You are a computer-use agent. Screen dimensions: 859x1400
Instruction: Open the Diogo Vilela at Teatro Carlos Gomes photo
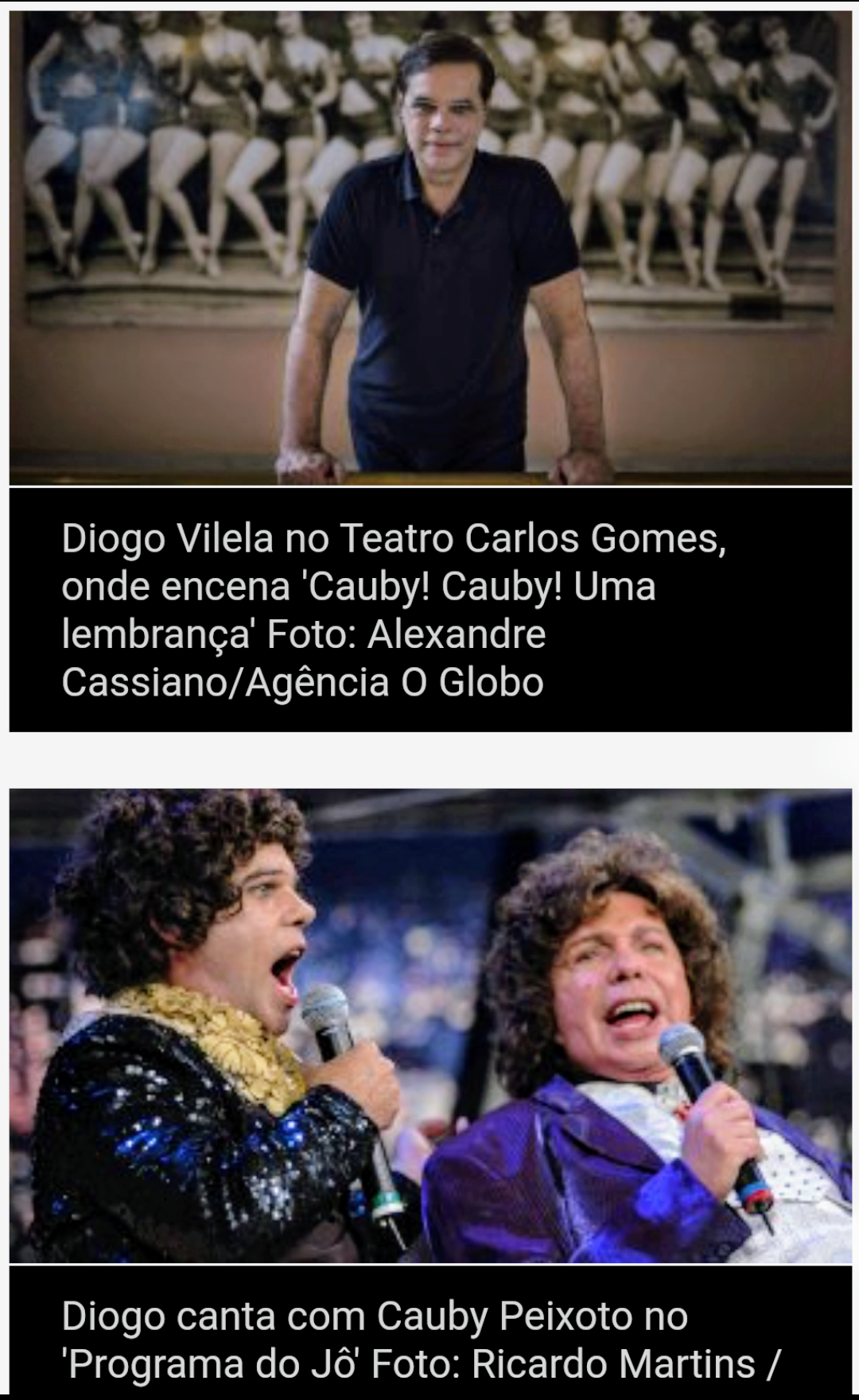430,246
